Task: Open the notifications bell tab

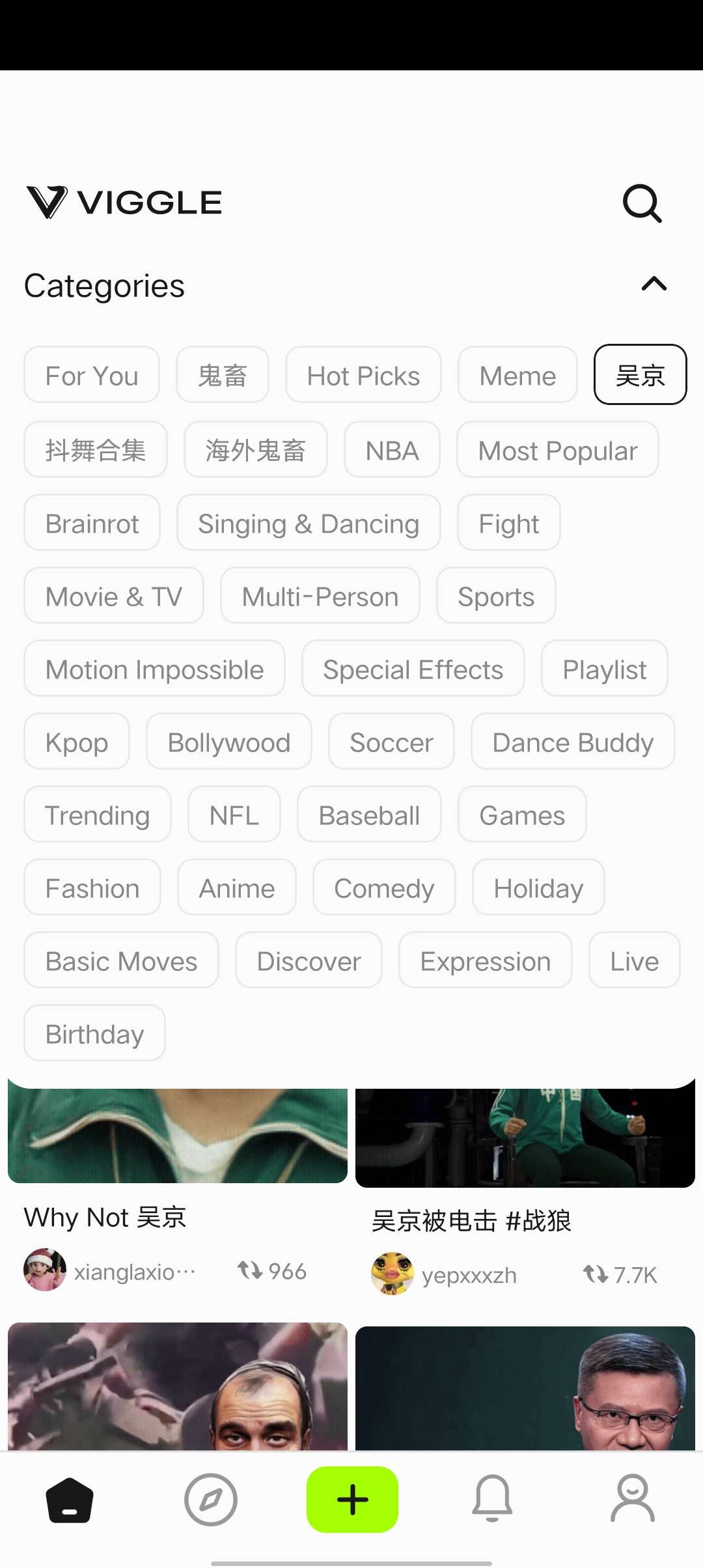Action: point(492,1500)
